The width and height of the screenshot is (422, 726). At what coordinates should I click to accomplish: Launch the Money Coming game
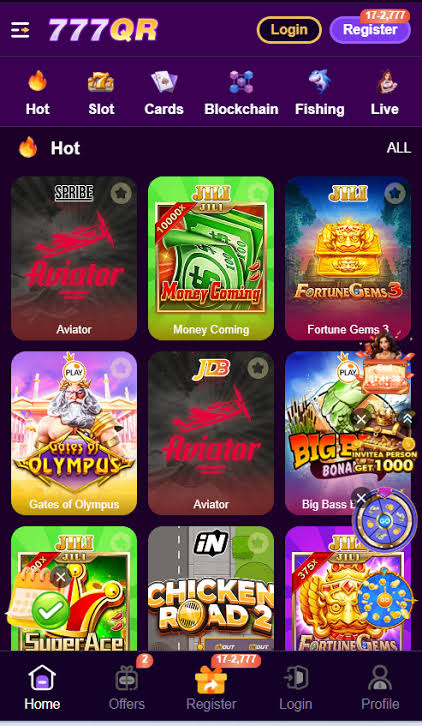pyautogui.click(x=211, y=258)
